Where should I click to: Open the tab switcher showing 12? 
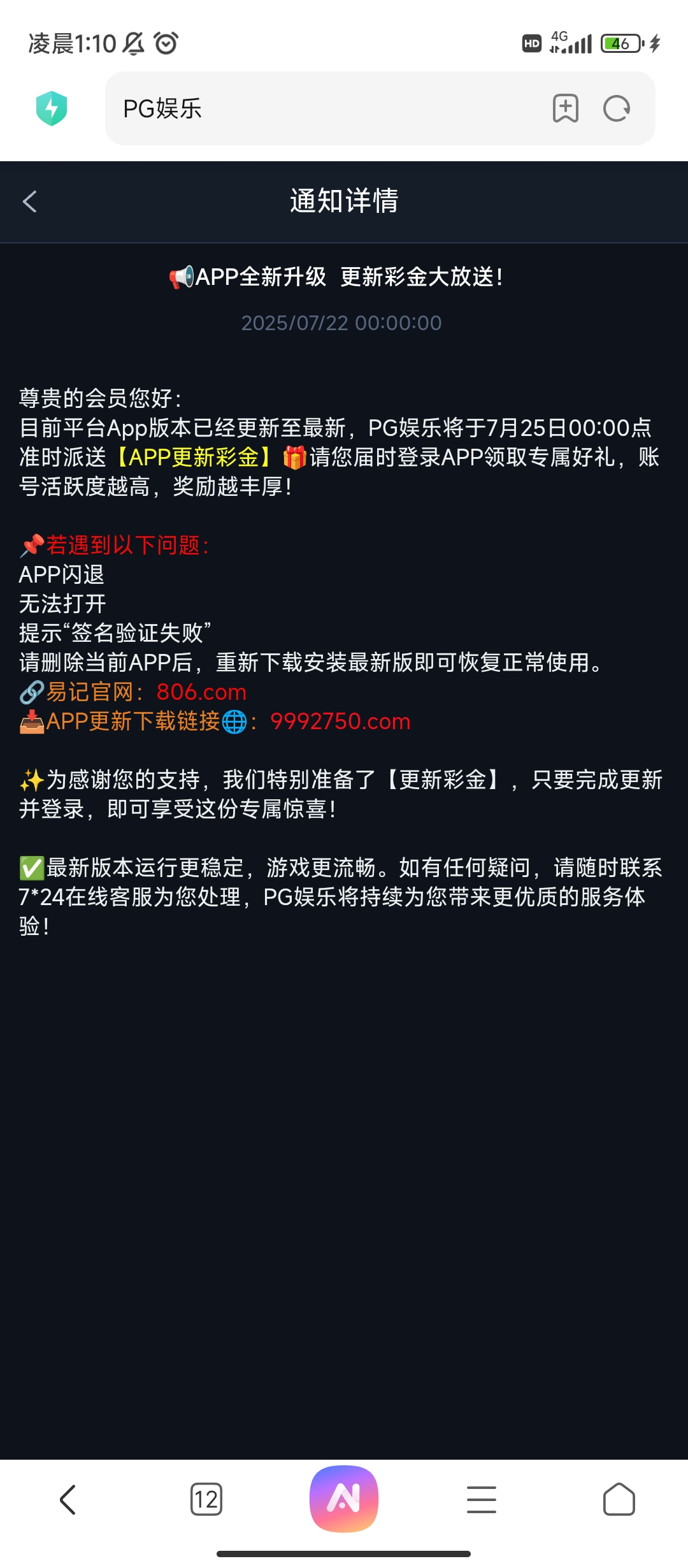pyautogui.click(x=206, y=1499)
